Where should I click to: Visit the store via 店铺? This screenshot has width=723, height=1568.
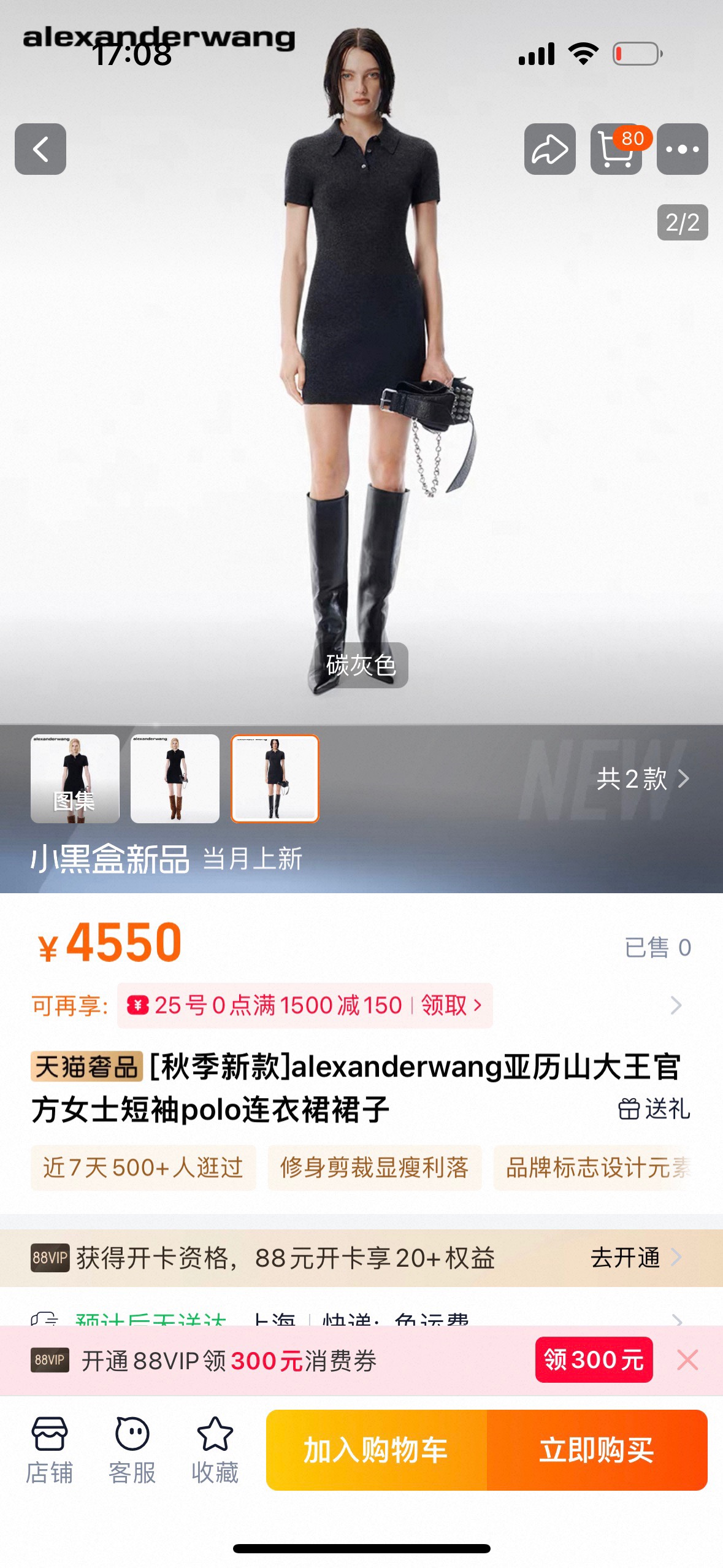click(49, 1450)
